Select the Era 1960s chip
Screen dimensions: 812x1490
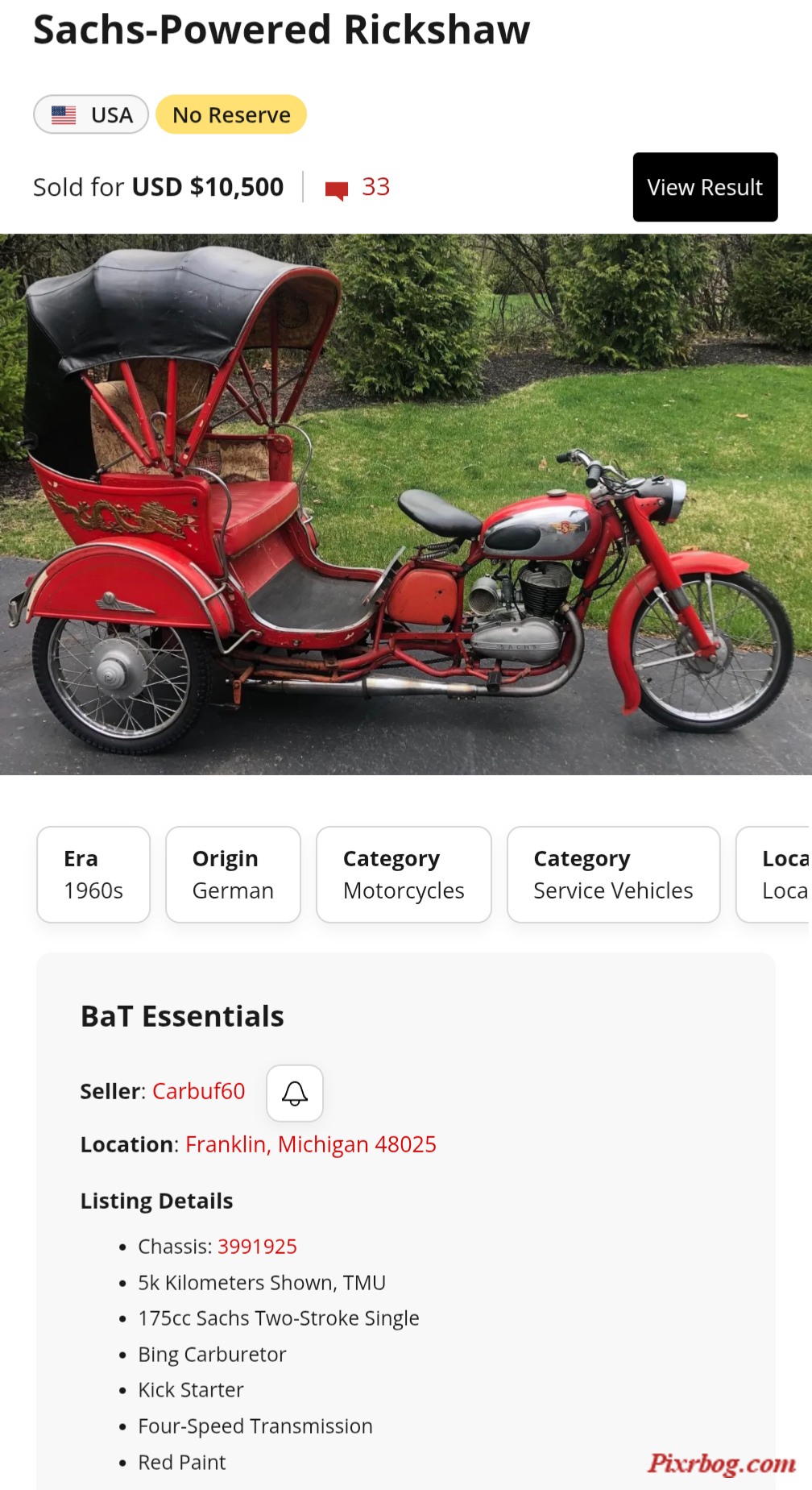point(93,874)
